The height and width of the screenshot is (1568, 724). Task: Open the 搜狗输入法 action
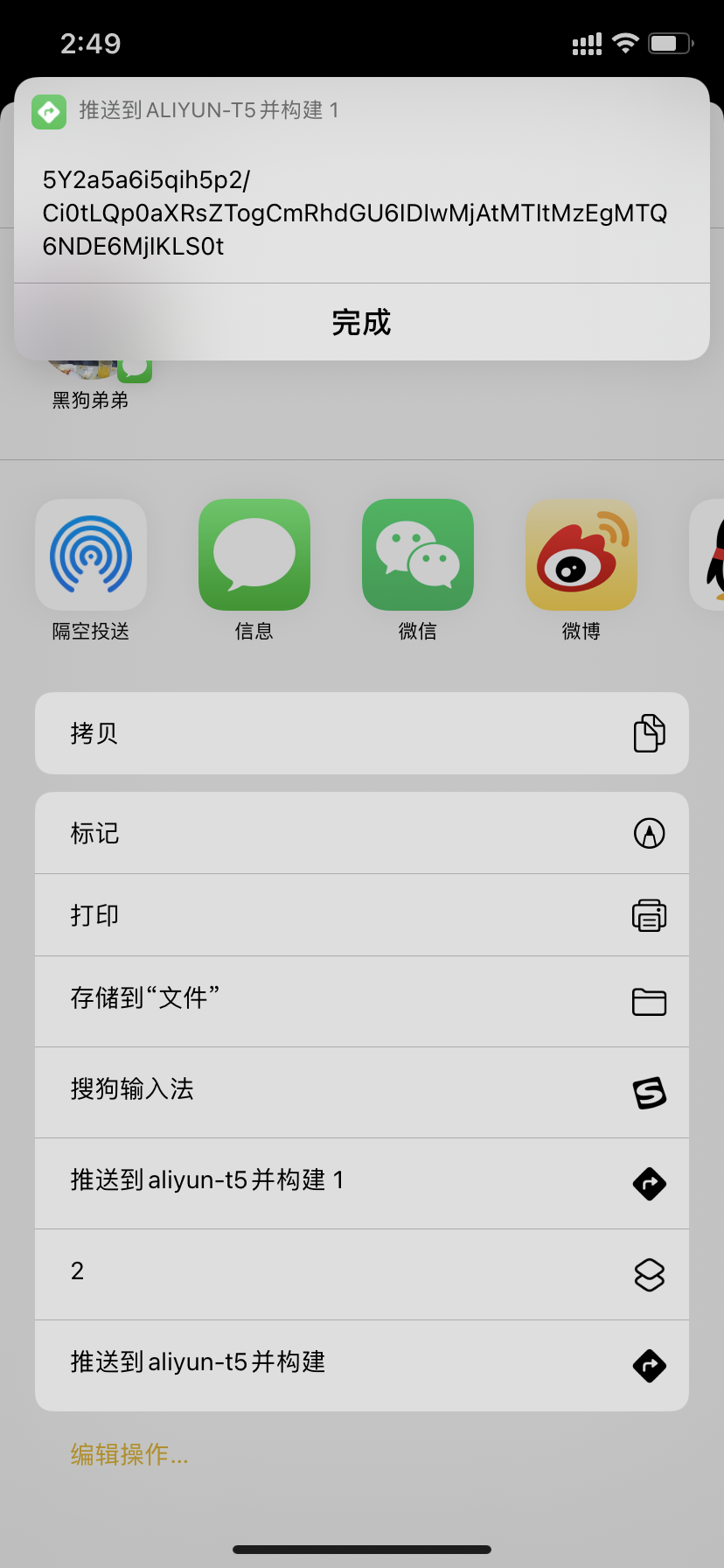361,1092
